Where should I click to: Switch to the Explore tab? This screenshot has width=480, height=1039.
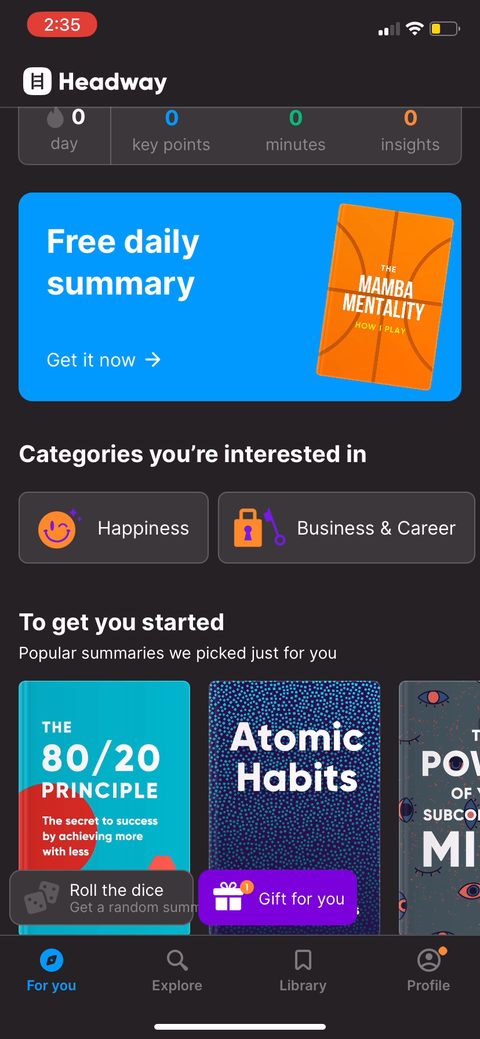pyautogui.click(x=177, y=971)
